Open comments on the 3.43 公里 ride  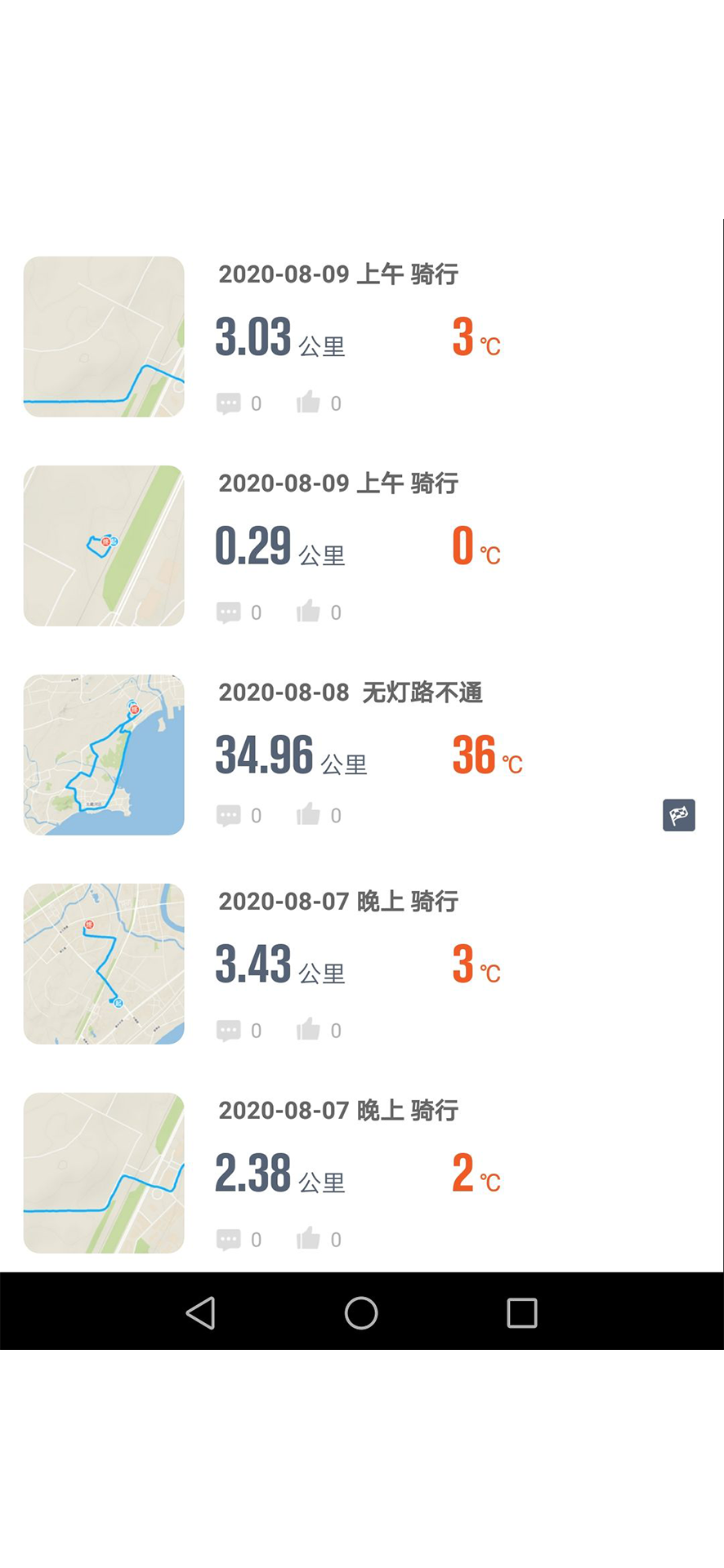[229, 1030]
